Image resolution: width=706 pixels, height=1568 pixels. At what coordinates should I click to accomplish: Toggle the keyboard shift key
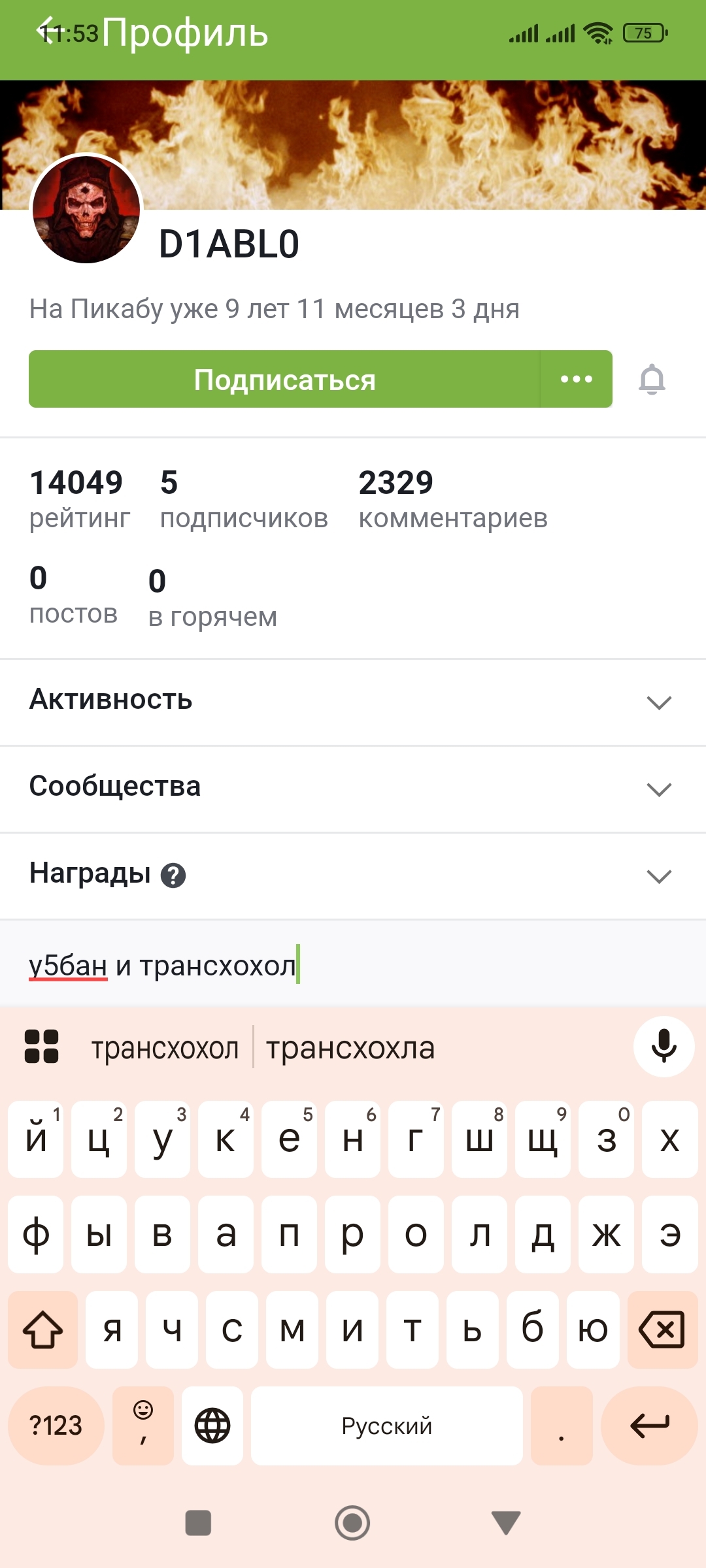point(43,1330)
